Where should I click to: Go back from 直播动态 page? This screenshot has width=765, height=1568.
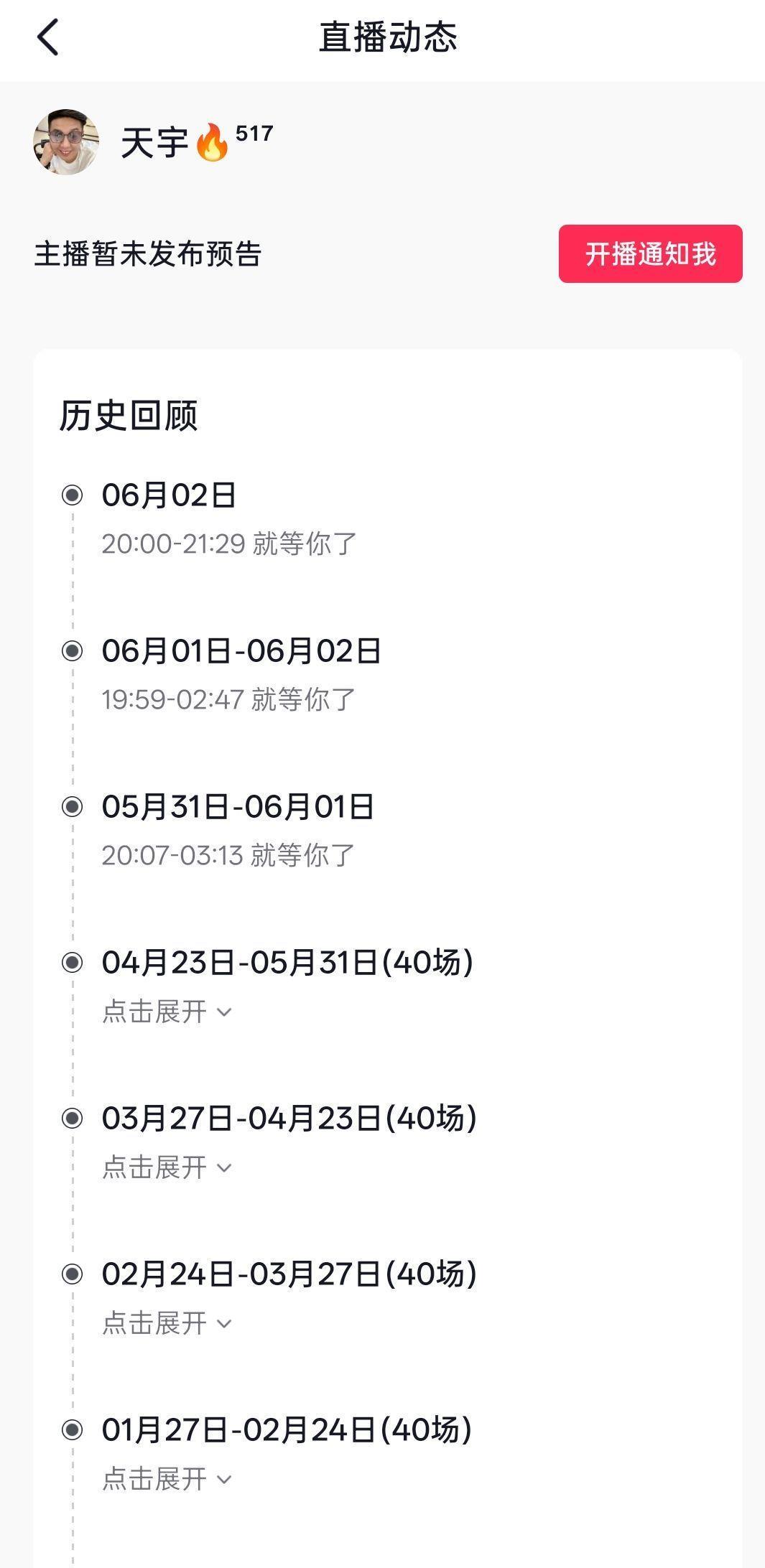48,37
